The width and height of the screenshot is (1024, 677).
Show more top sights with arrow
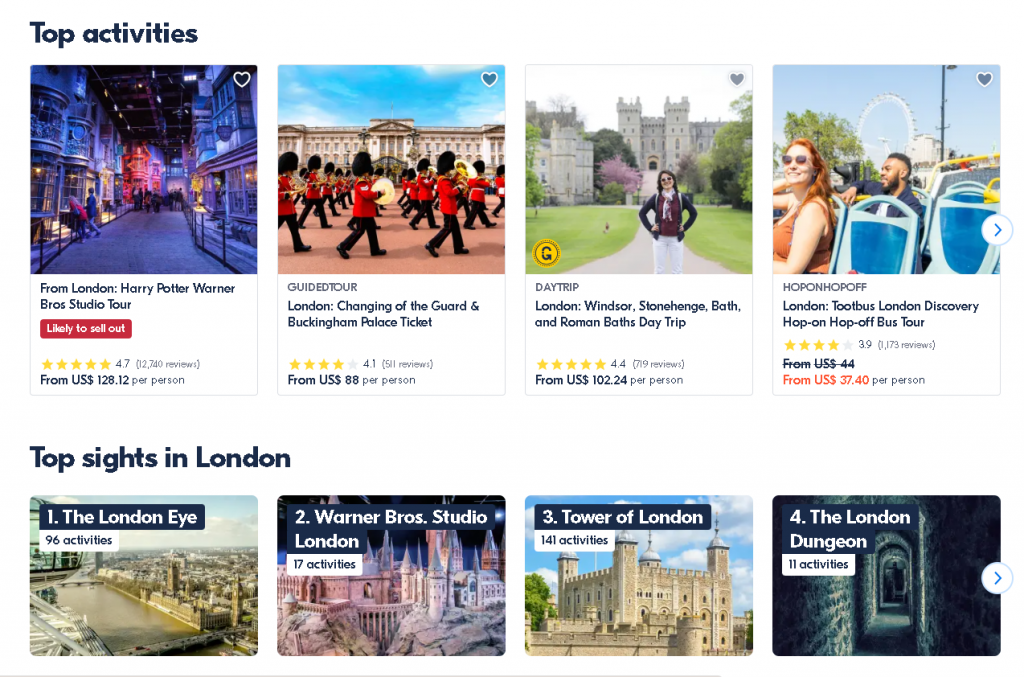point(996,578)
